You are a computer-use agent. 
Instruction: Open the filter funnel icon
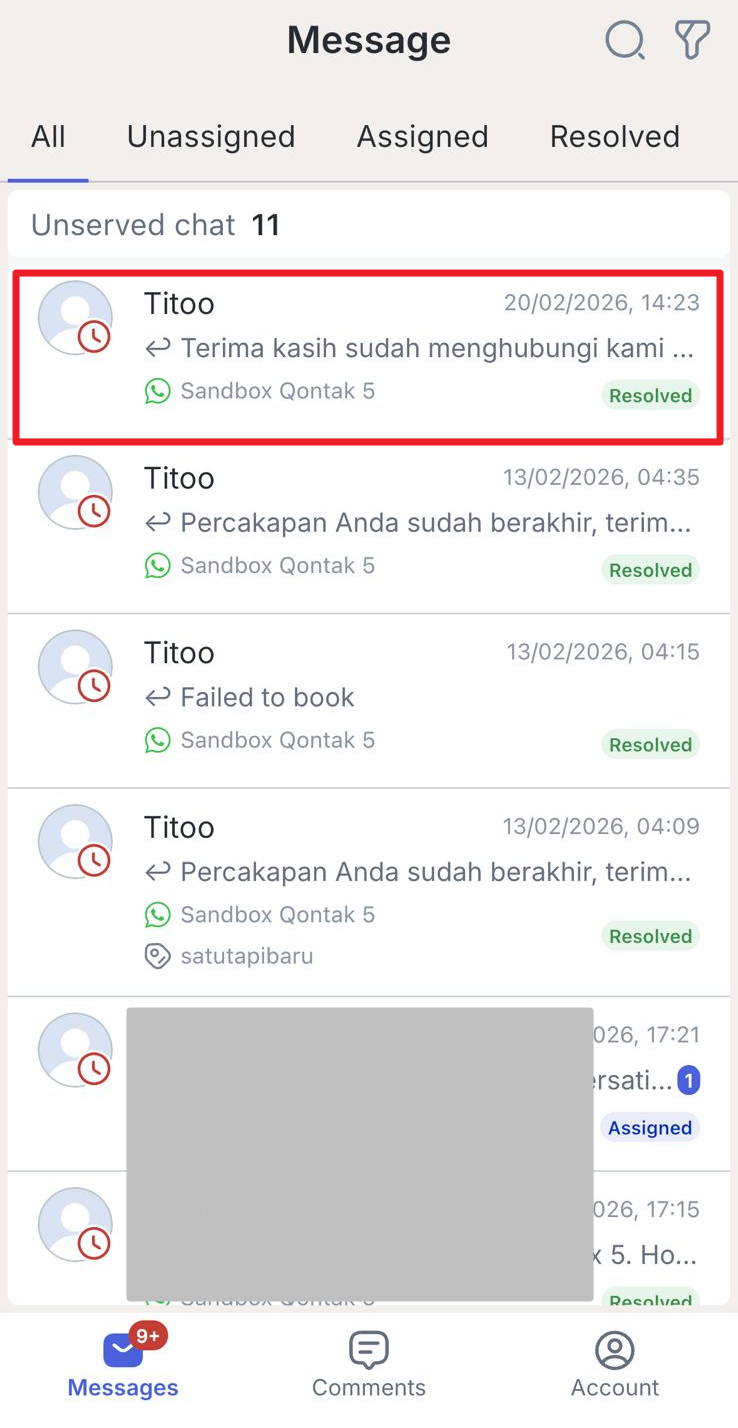point(692,41)
